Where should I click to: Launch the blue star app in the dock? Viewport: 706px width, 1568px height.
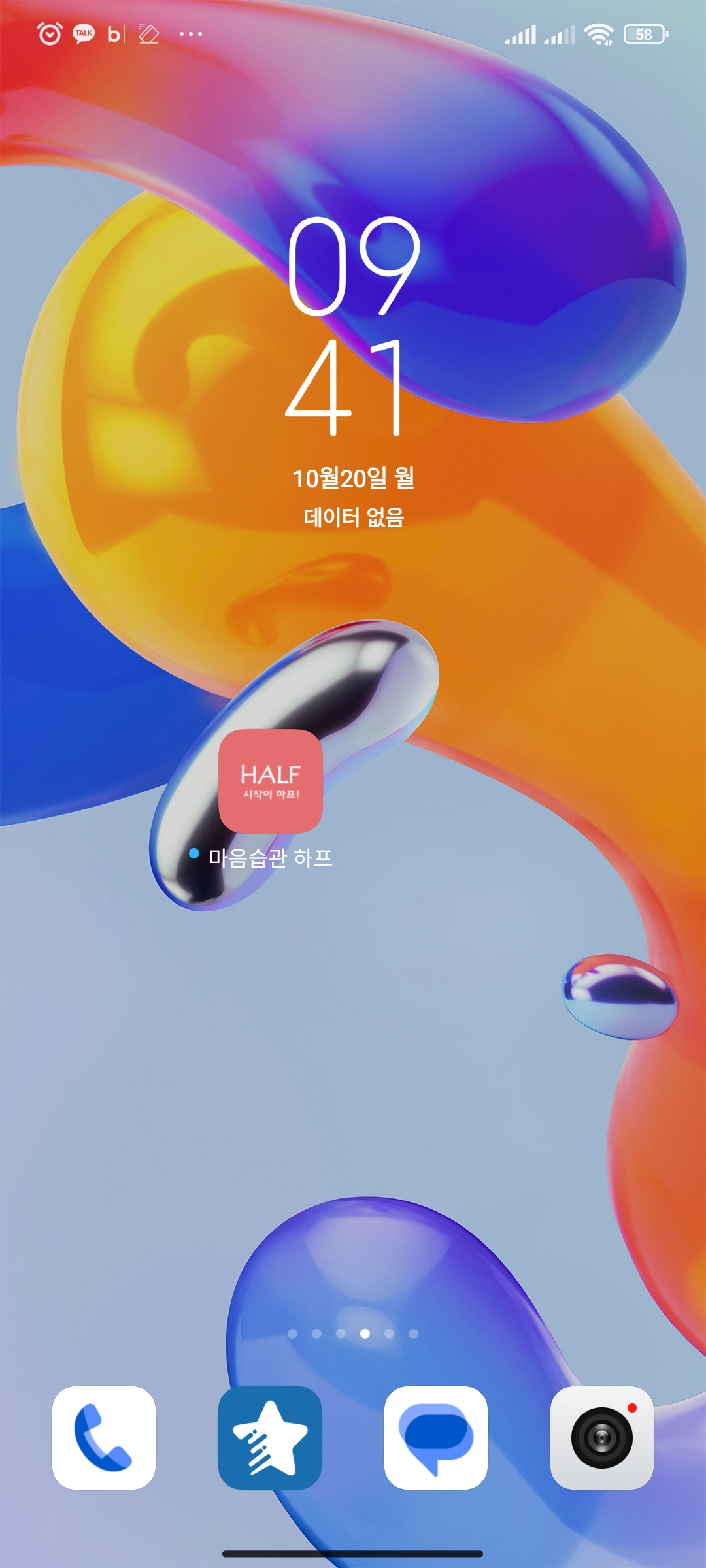point(270,1438)
